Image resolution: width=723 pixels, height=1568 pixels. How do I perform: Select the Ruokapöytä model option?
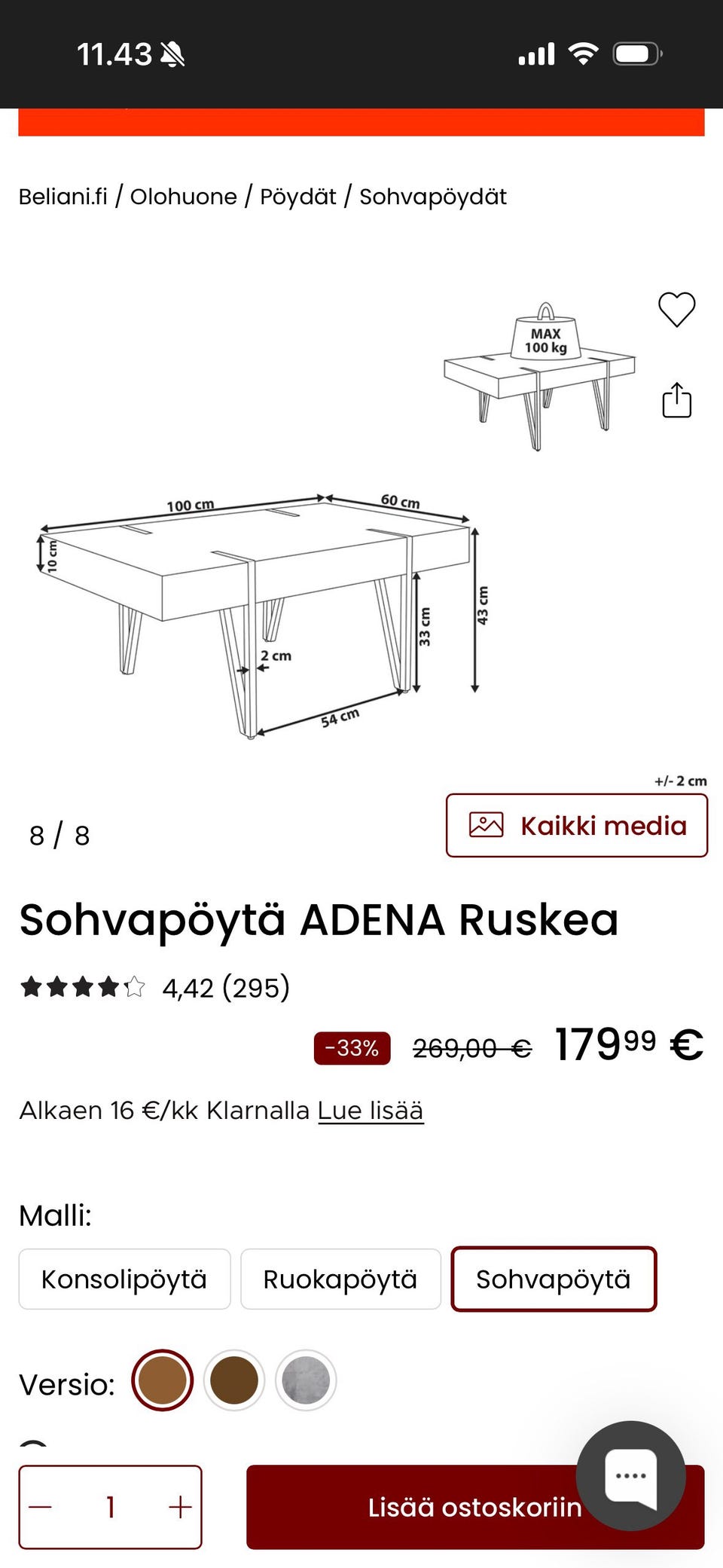pyautogui.click(x=340, y=1279)
